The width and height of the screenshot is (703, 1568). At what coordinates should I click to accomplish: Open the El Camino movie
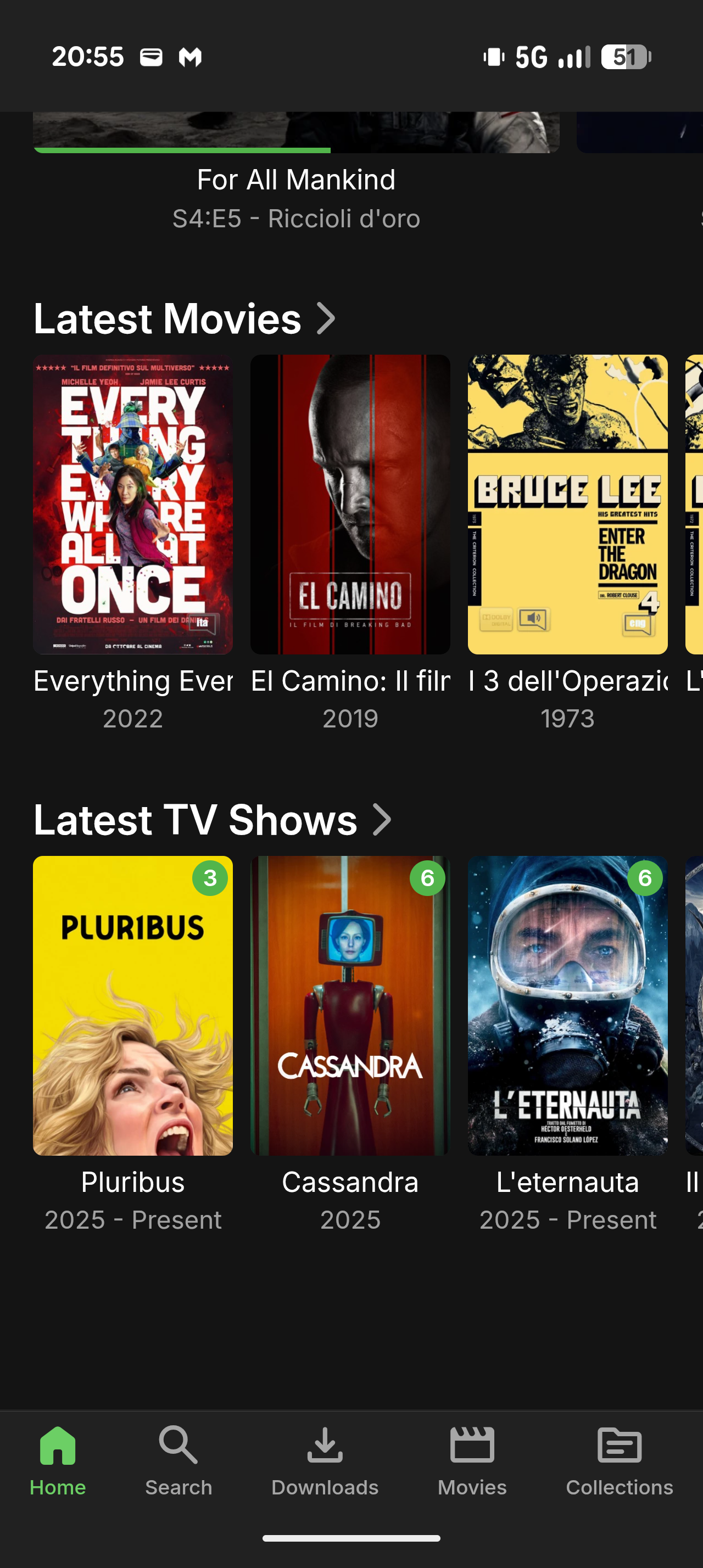(350, 504)
